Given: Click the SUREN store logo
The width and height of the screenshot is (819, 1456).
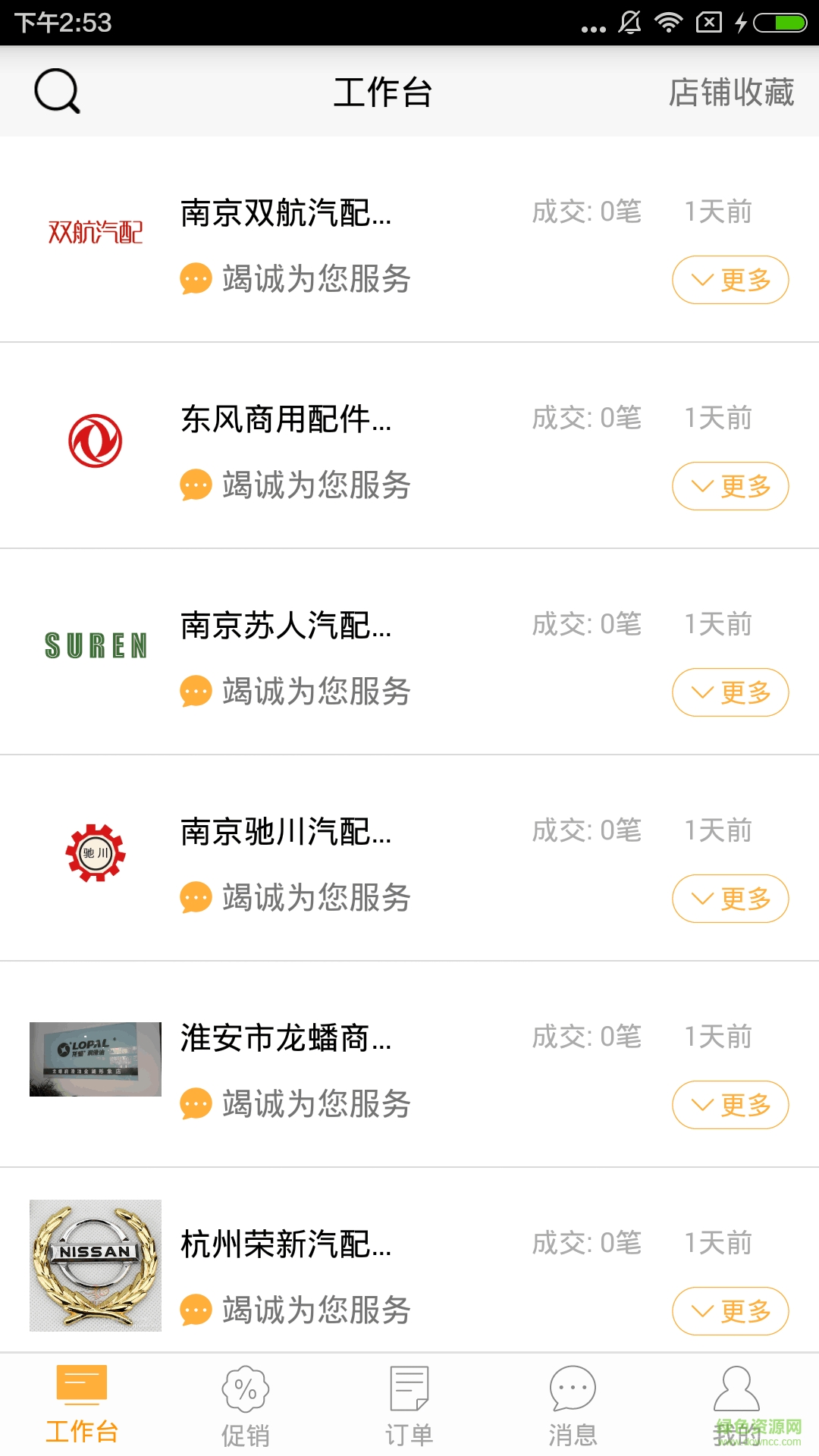Looking at the screenshot, I should [95, 646].
